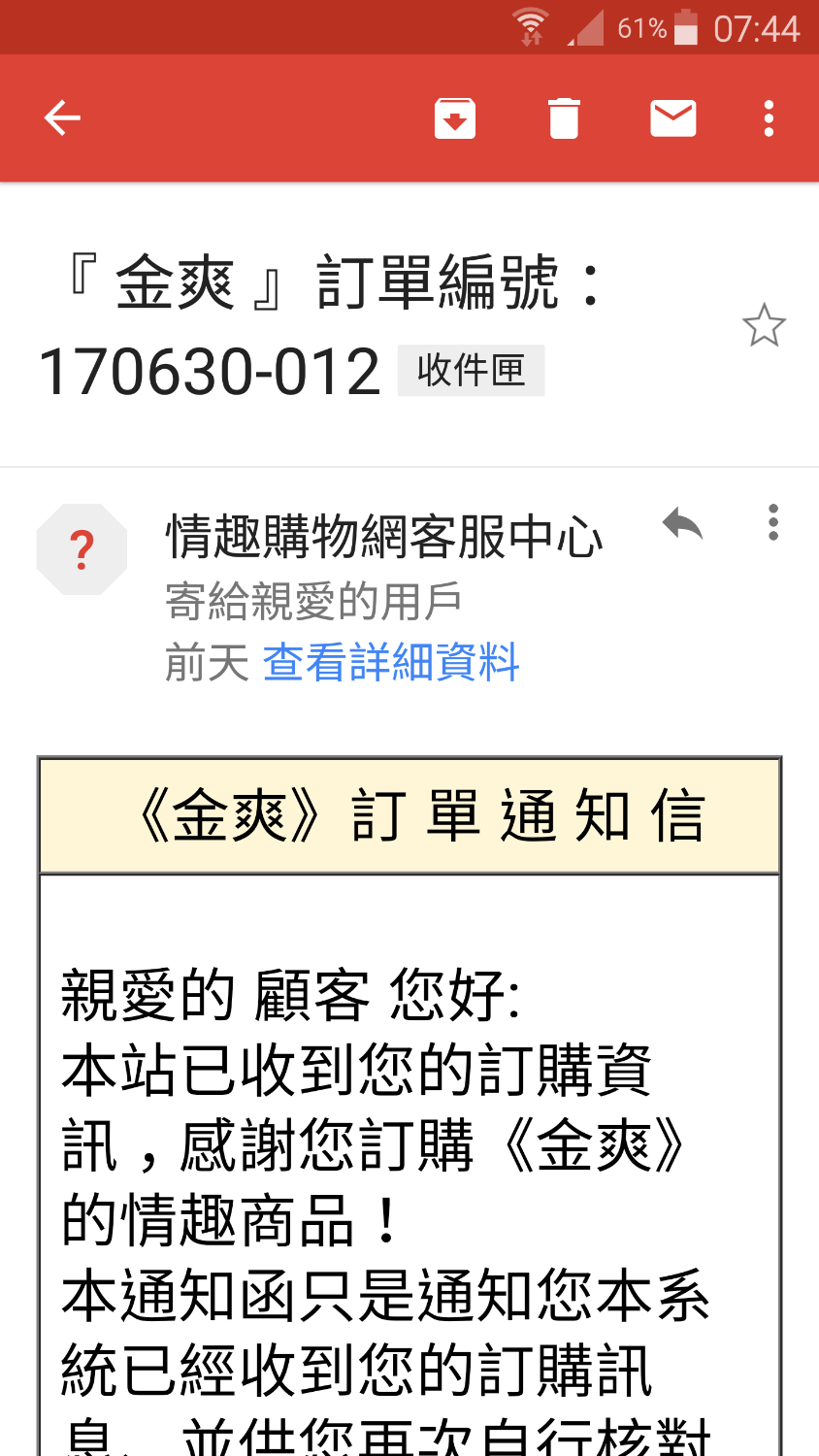The width and height of the screenshot is (819, 1456).
Task: Mark this email as unread
Action: click(672, 118)
